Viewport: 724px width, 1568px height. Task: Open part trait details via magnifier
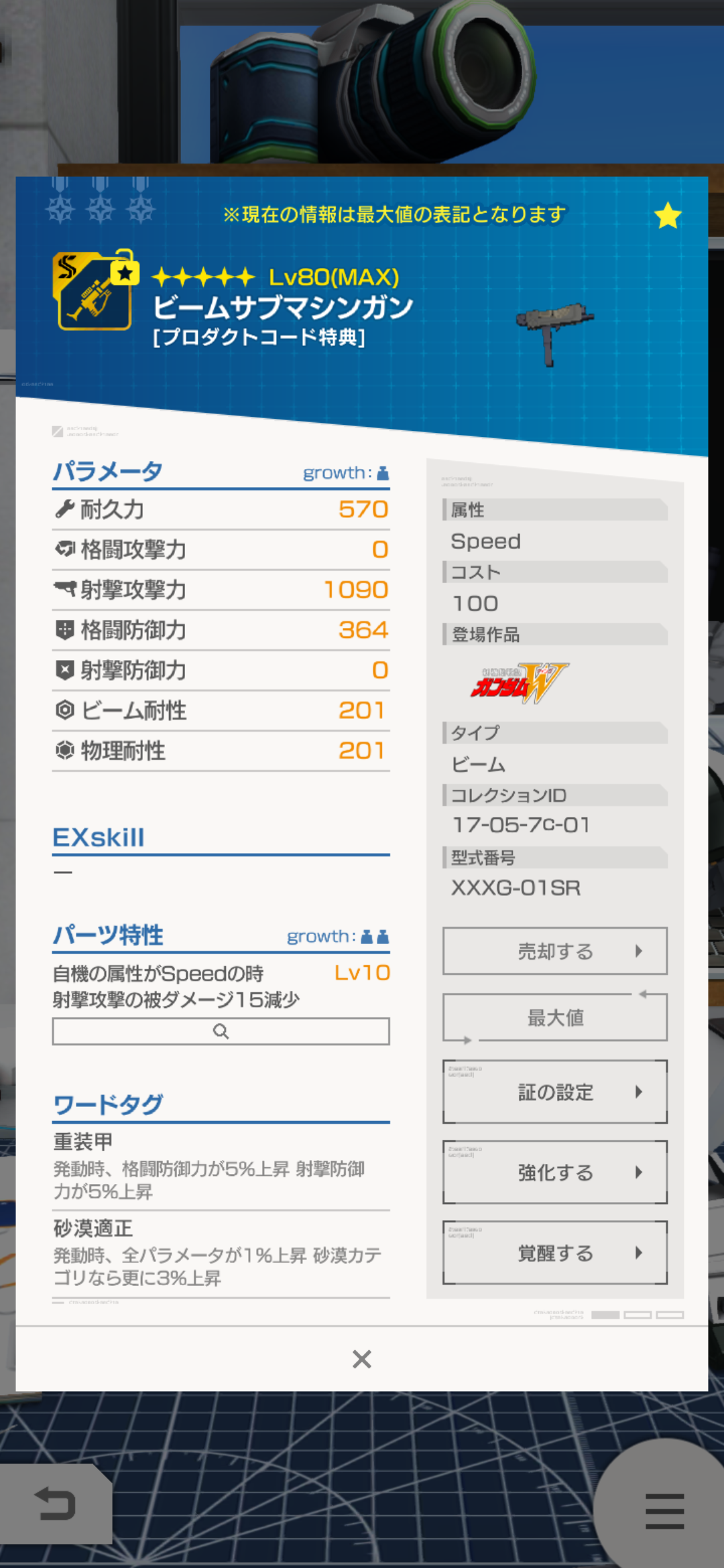(221, 1031)
